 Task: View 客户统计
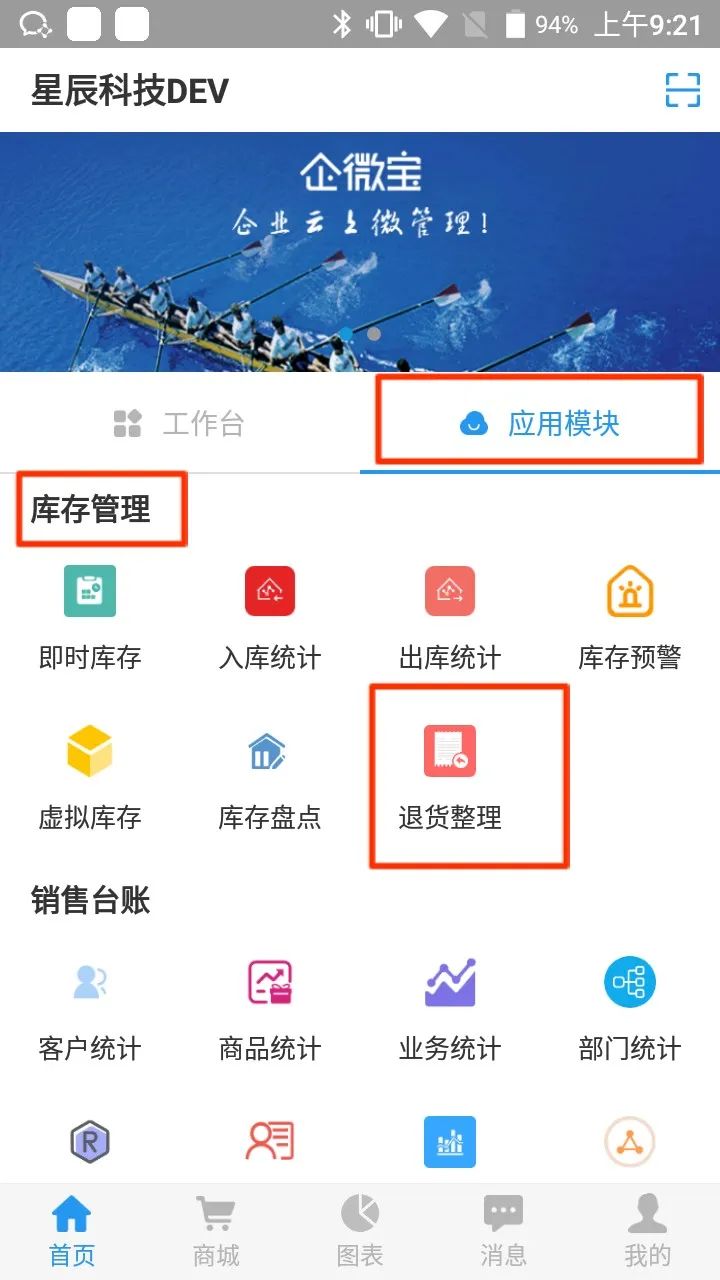[90, 1006]
